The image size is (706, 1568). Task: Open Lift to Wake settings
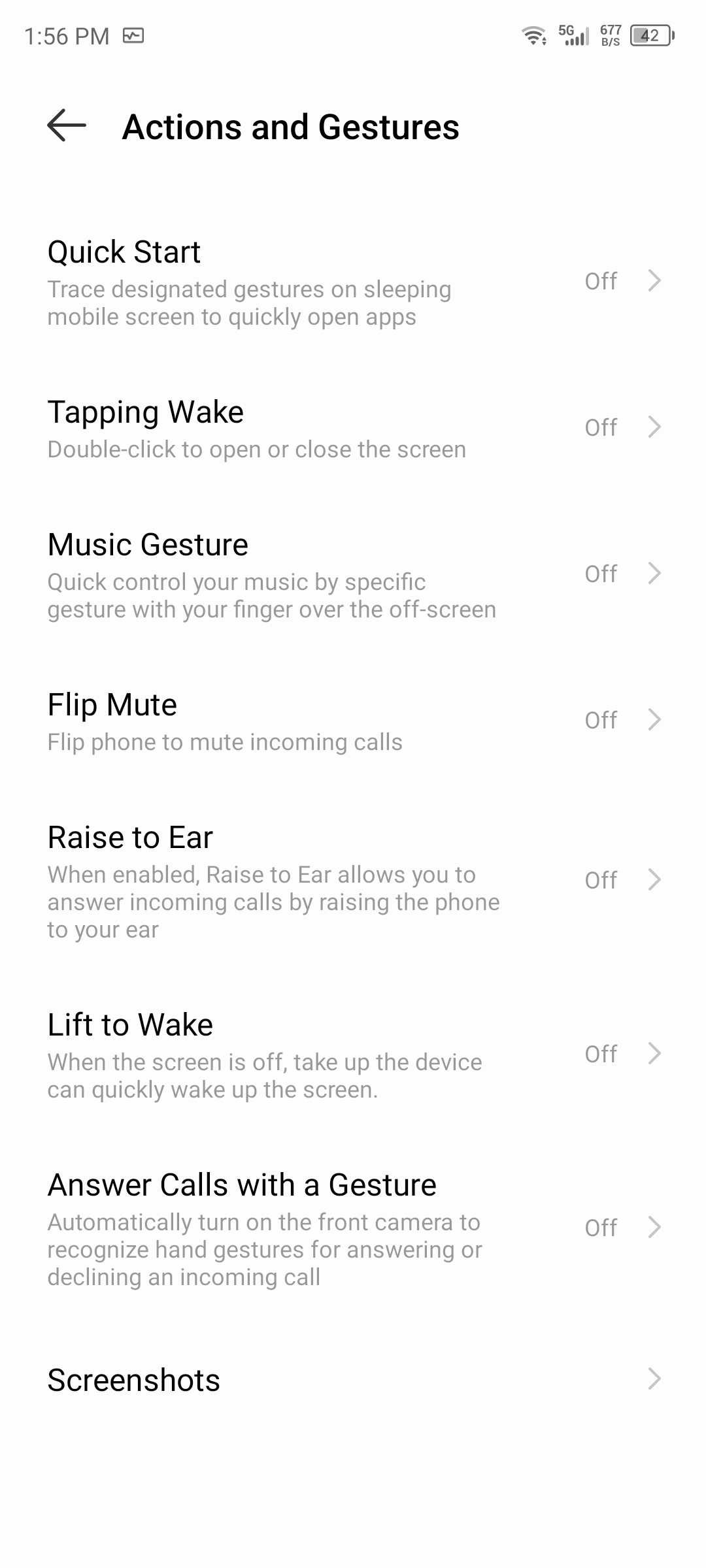(x=353, y=1054)
